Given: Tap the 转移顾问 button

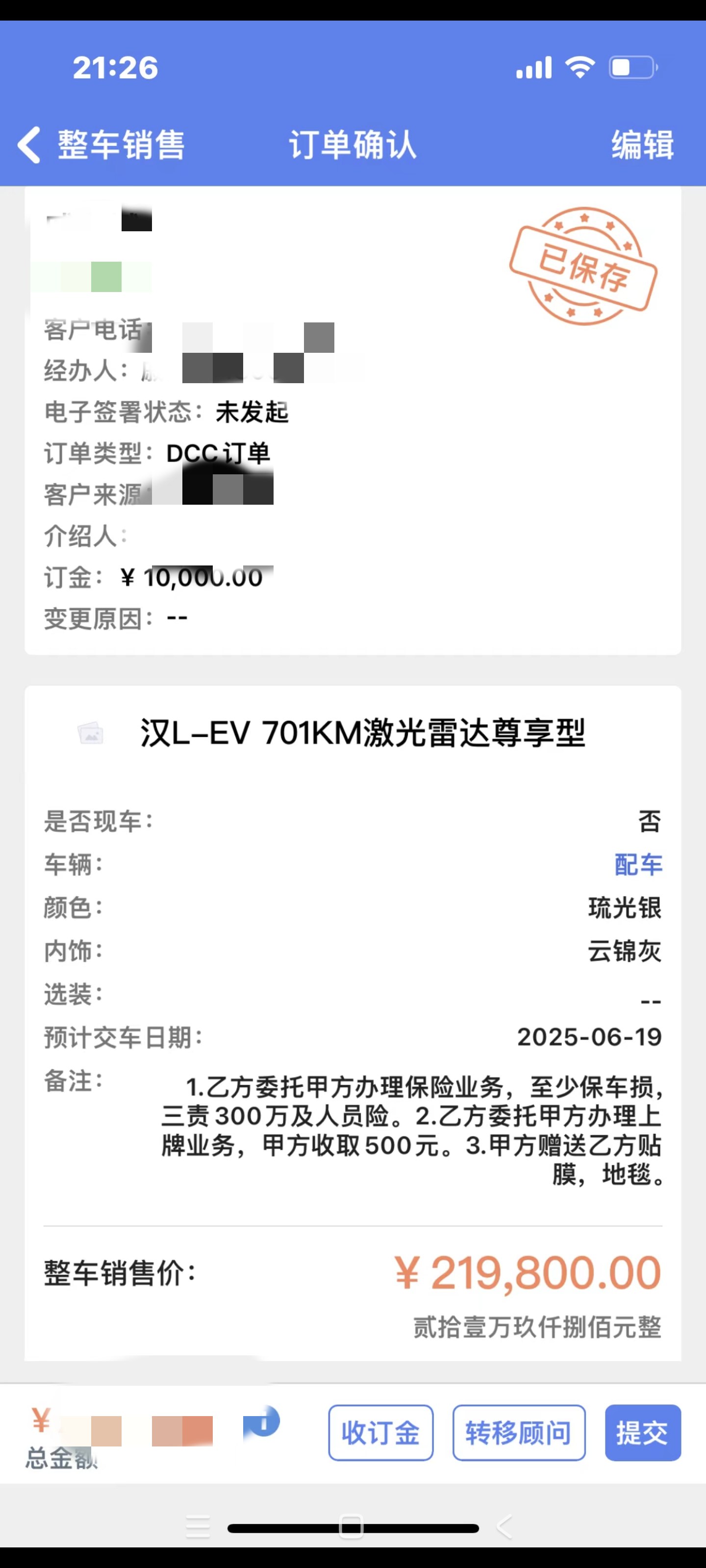Looking at the screenshot, I should tap(519, 1432).
